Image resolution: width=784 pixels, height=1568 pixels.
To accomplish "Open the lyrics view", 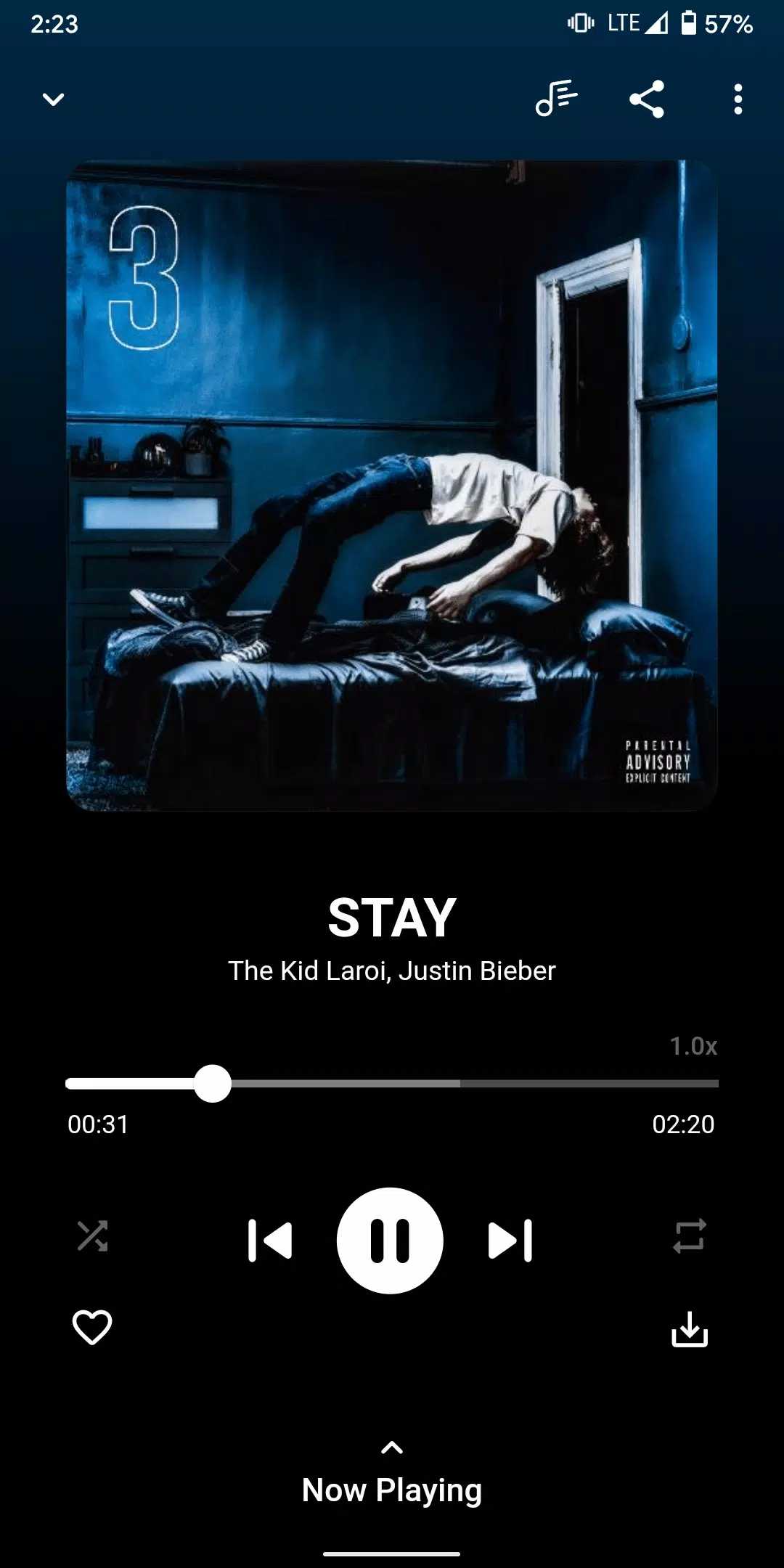I will click(x=556, y=99).
